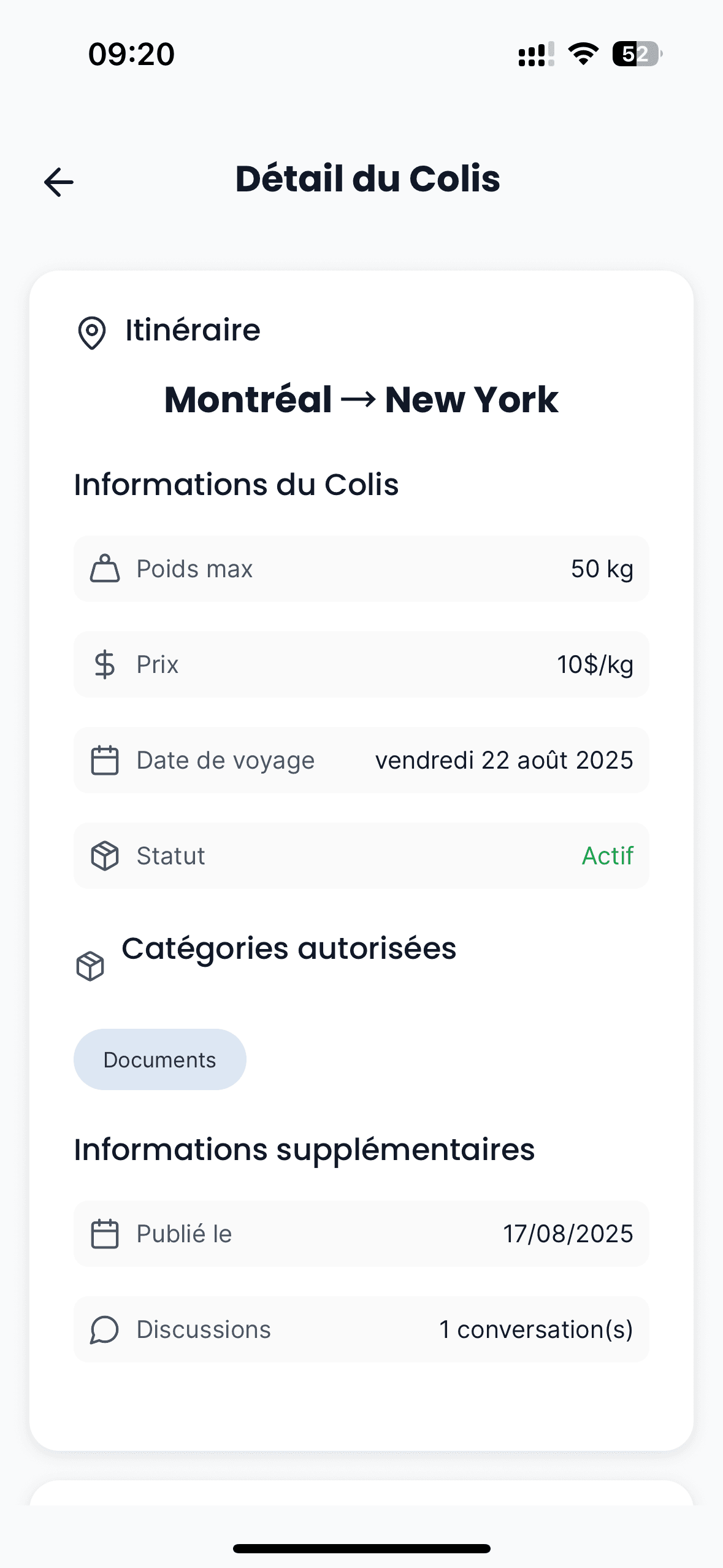Viewport: 723px width, 1568px height.
Task: Tap the back arrow to leave Détail du Colis
Action: tap(57, 182)
